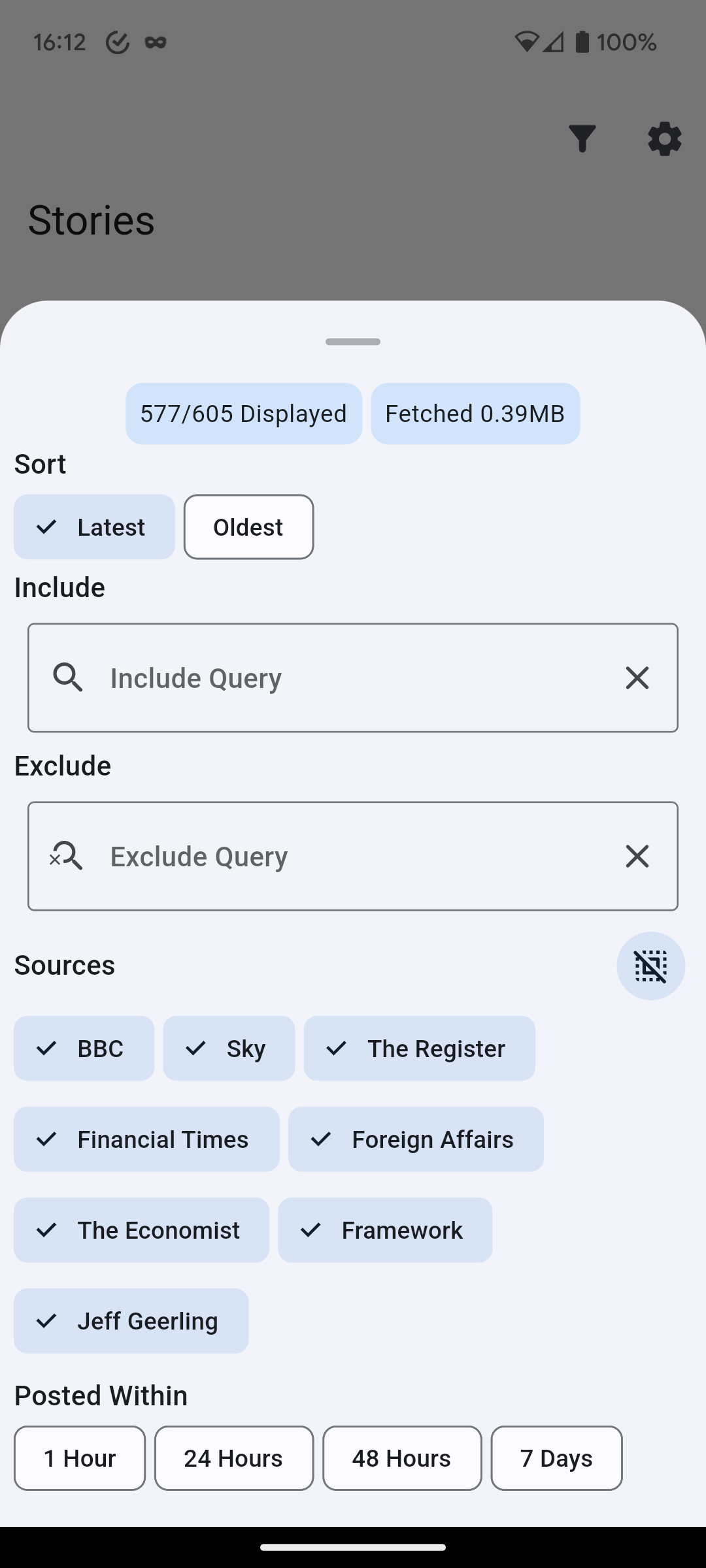The width and height of the screenshot is (706, 1568).
Task: Disable the Sky source
Action: [229, 1048]
